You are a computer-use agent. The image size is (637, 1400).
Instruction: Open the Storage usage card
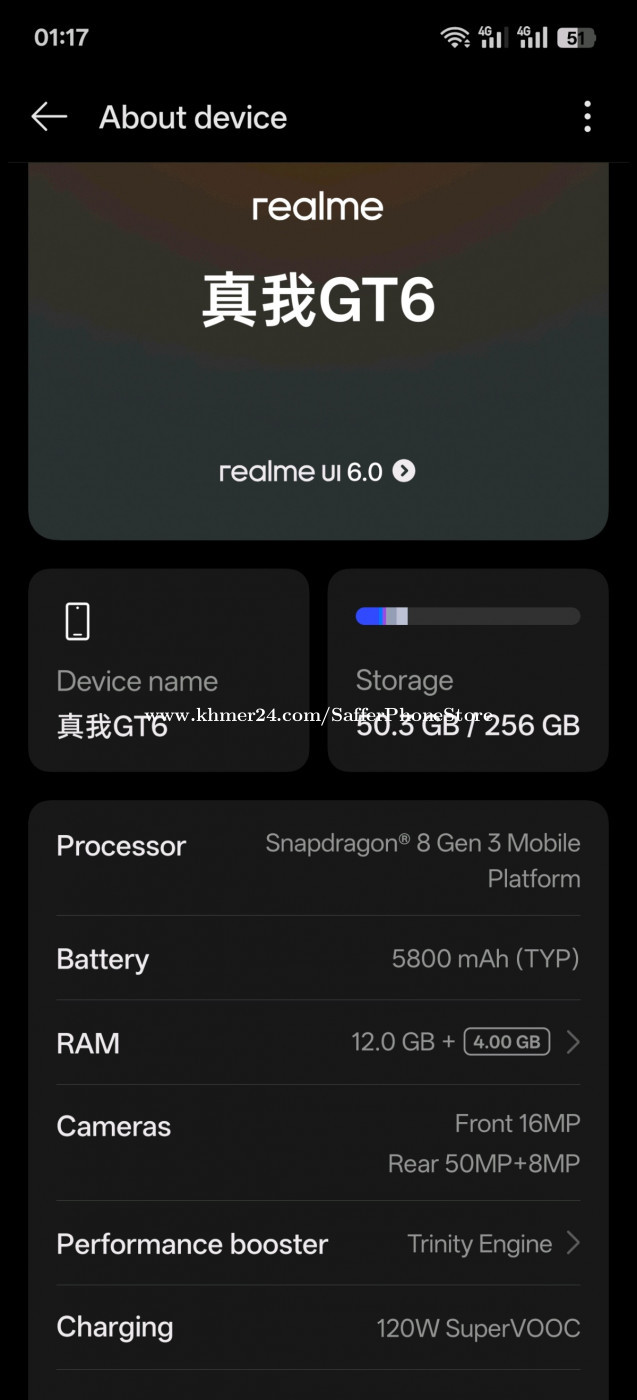(x=468, y=670)
